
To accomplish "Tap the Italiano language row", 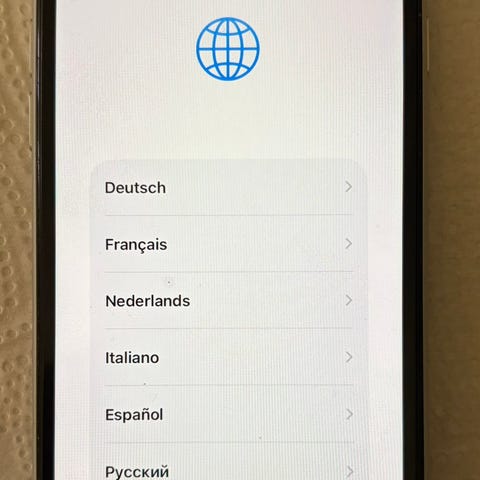I will [229, 357].
